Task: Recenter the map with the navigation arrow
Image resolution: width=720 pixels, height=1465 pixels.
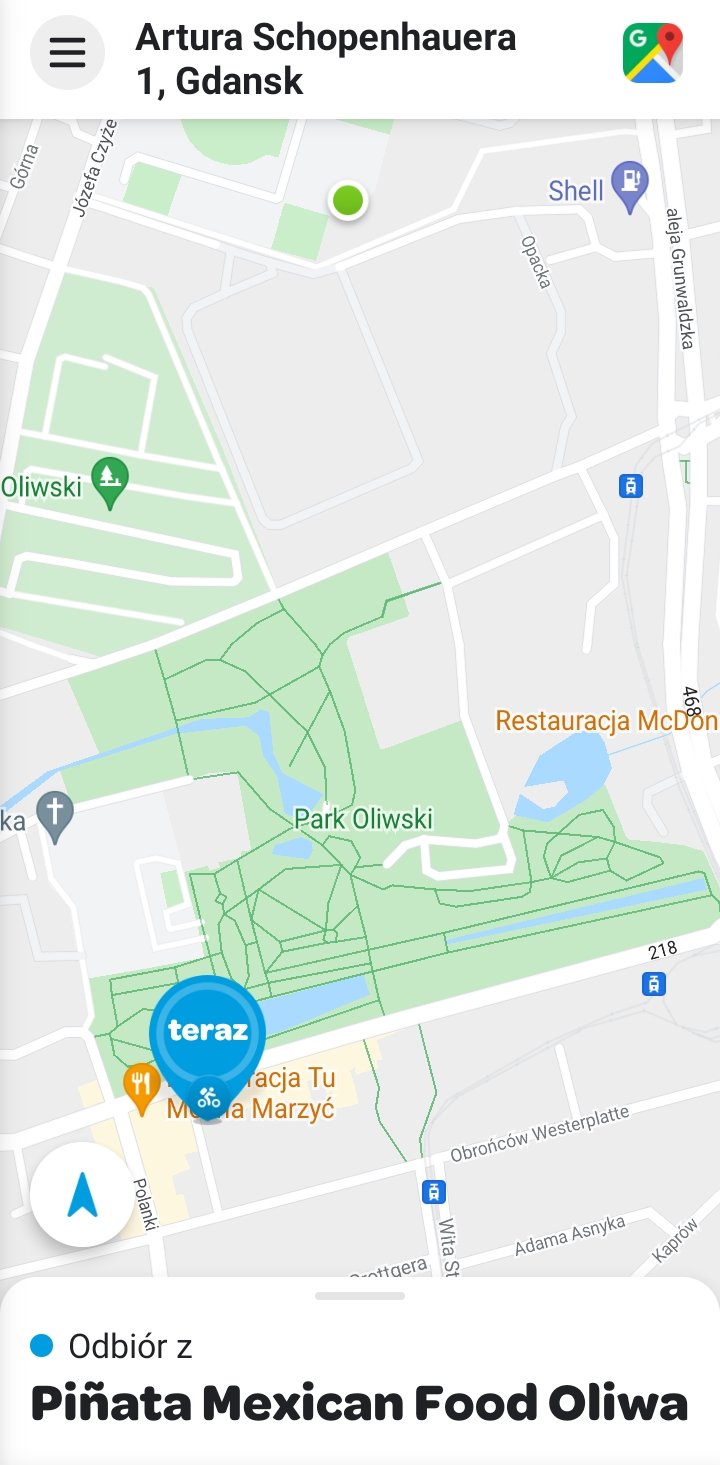Action: point(82,1195)
